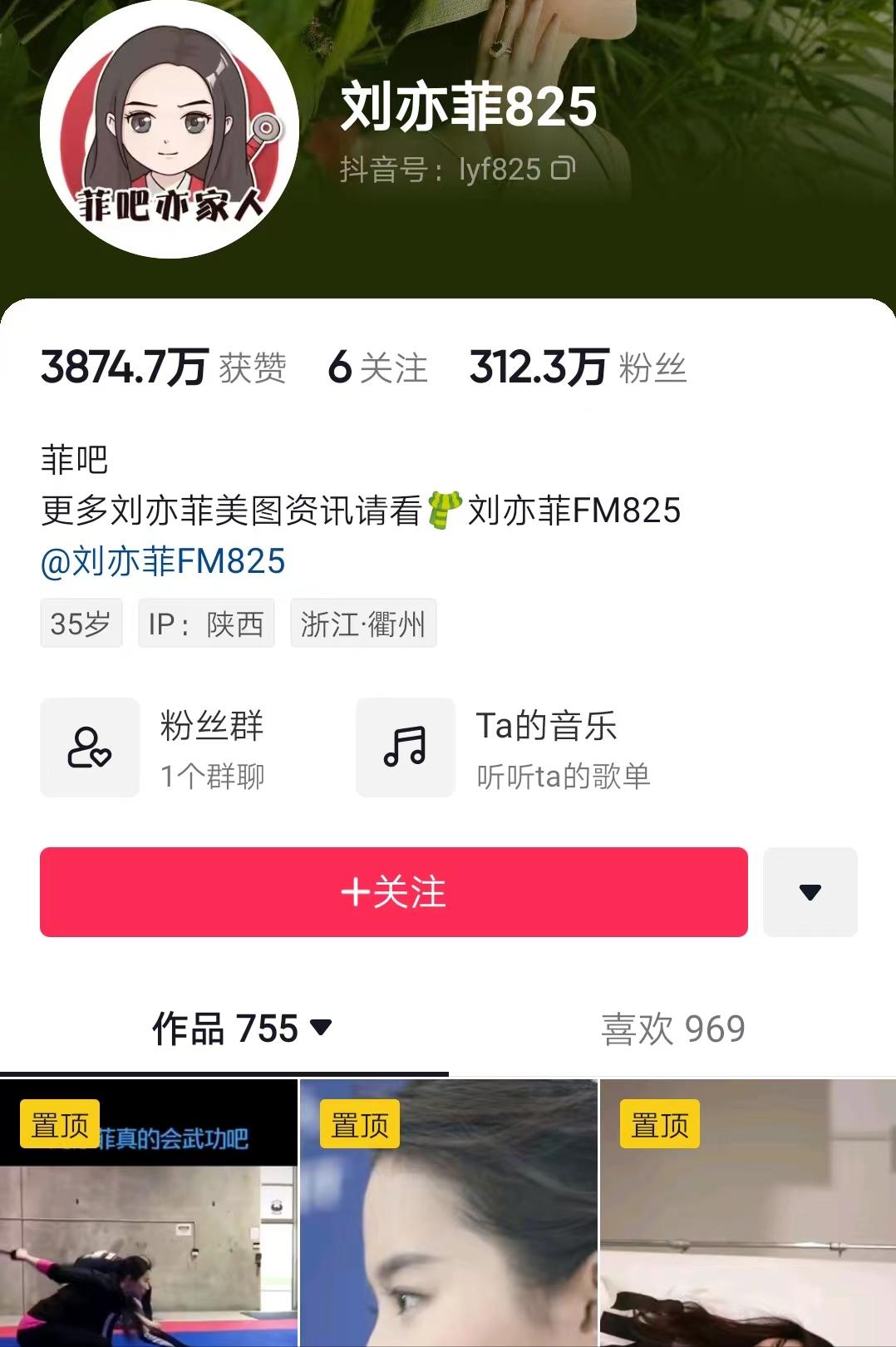Expand the dropdown arrow beside the 关注 button
Screen dimensions: 896x1347
point(810,892)
